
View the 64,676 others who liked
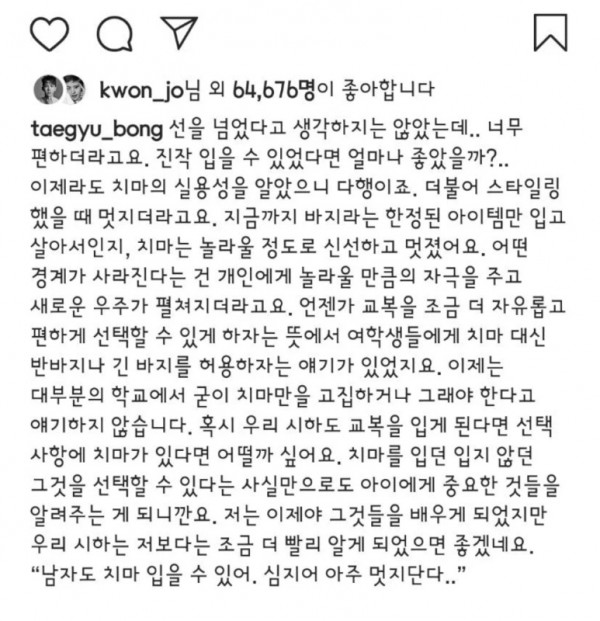tap(285, 90)
